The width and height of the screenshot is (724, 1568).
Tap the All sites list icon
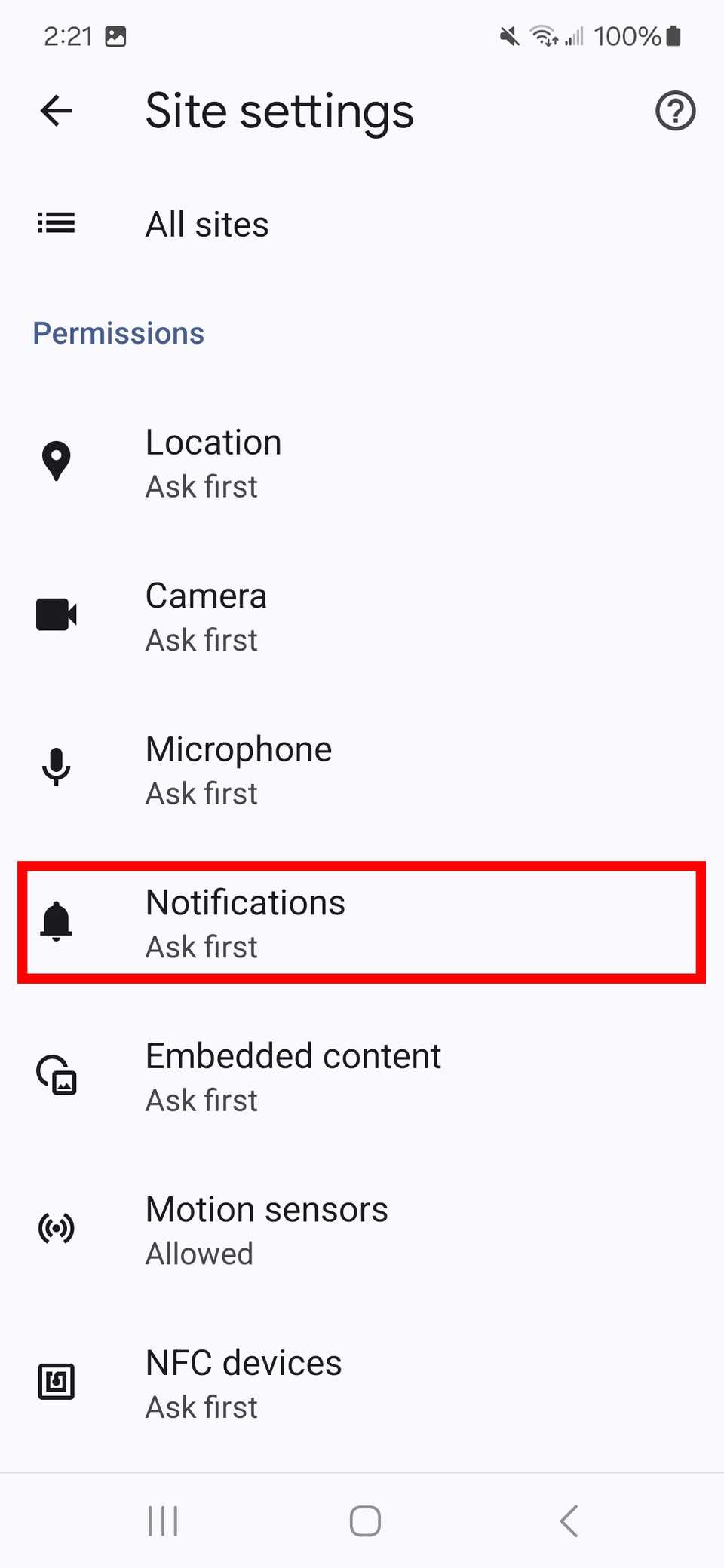click(56, 223)
